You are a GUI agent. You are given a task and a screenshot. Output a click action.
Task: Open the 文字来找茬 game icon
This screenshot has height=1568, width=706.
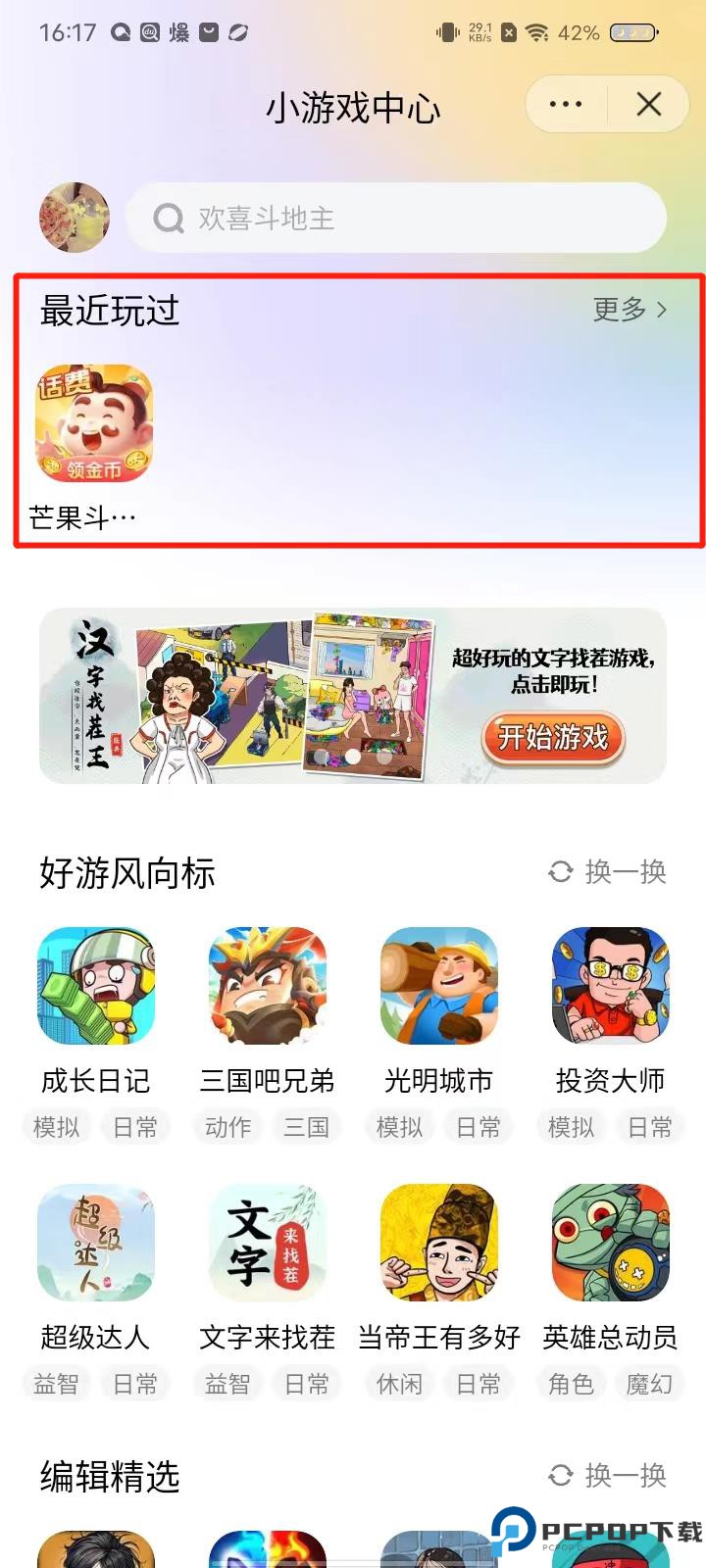click(x=266, y=1242)
